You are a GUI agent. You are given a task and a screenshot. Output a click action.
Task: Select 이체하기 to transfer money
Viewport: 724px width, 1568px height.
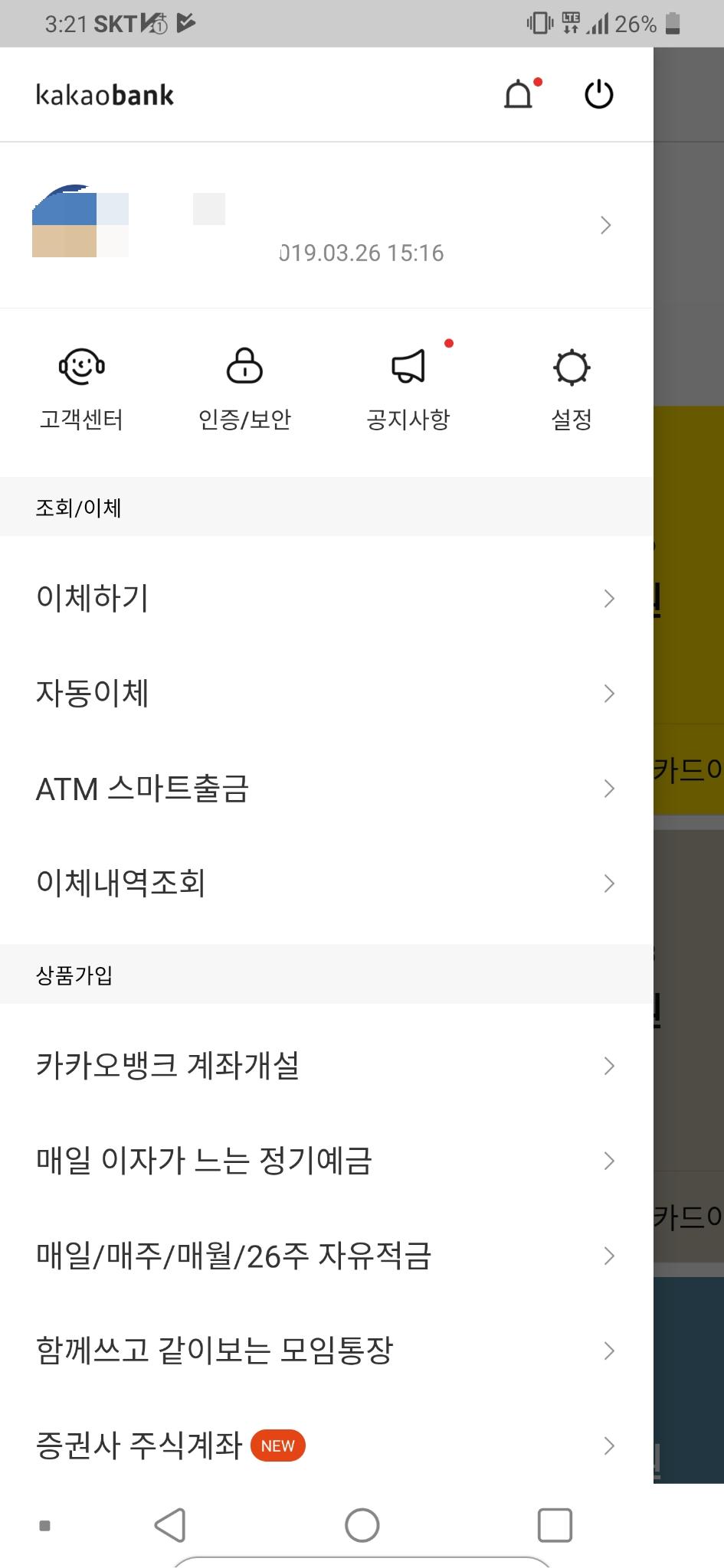coord(326,598)
